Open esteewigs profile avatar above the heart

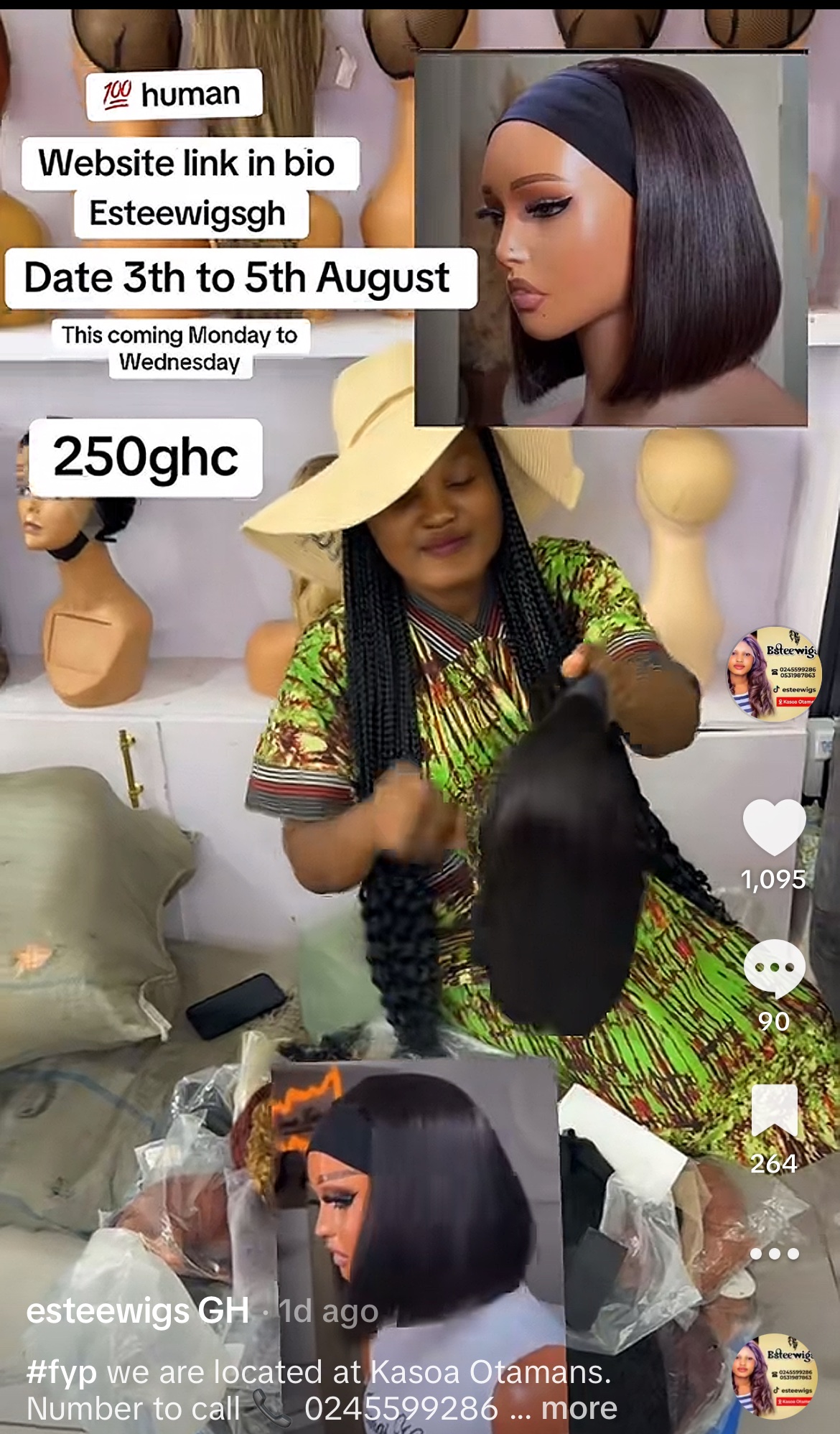(773, 673)
